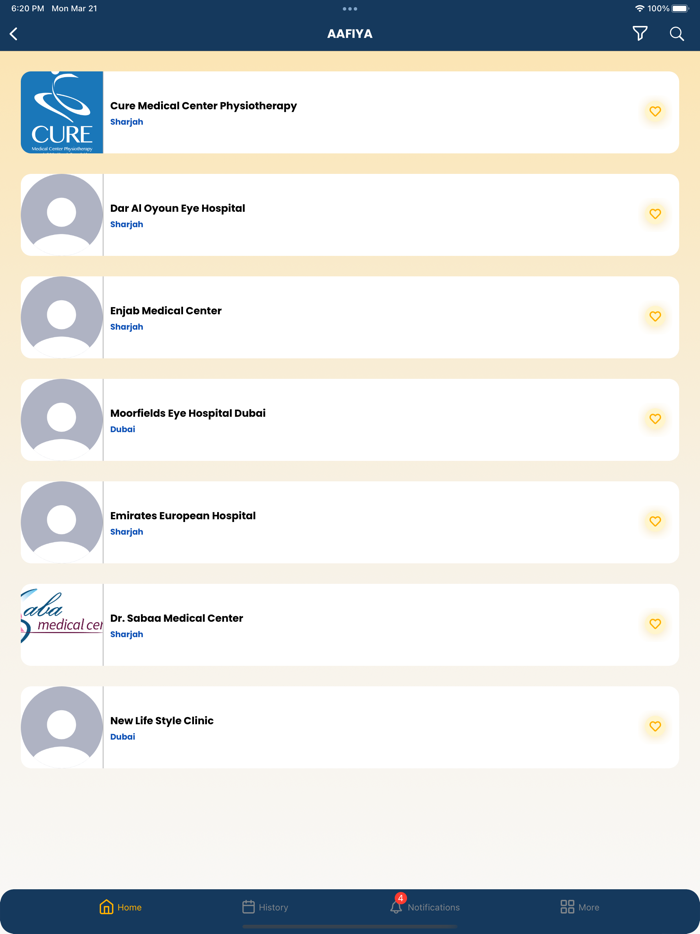Open the filter options
This screenshot has width=700, height=934.
tap(640, 34)
